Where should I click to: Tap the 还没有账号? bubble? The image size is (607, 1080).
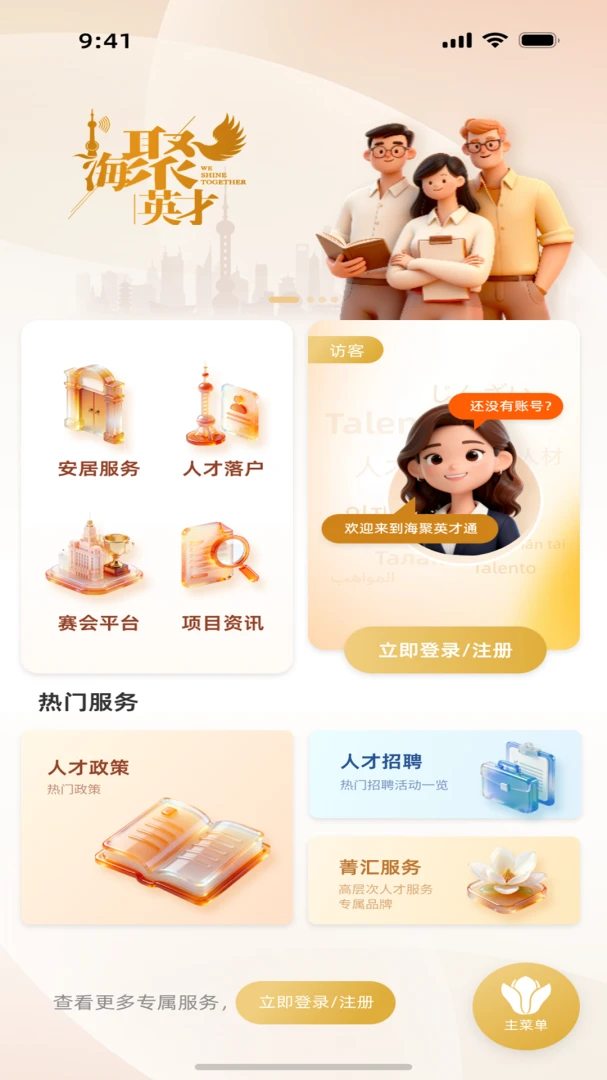(506, 406)
